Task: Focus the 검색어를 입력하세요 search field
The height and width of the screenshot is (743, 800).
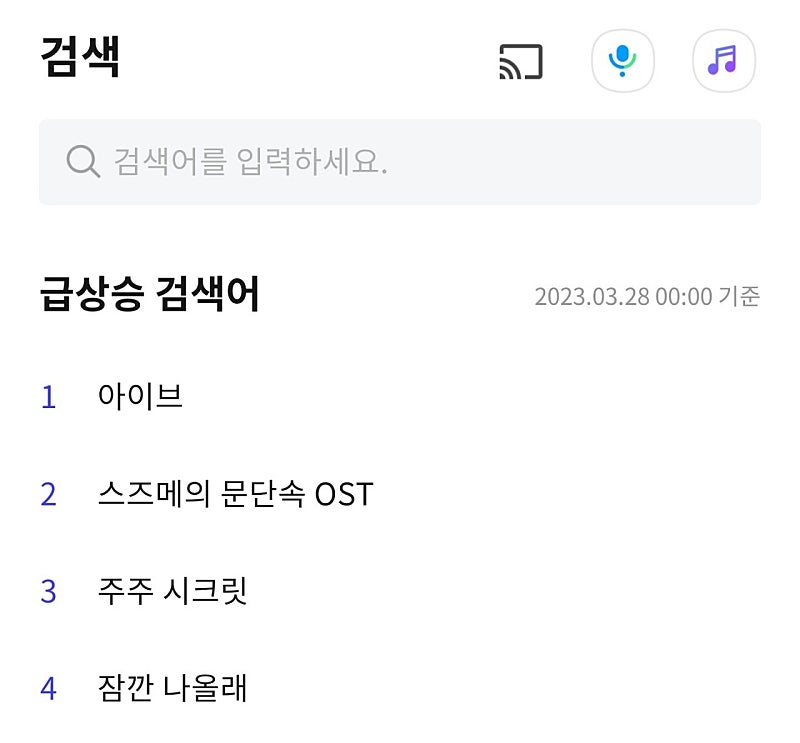Action: pos(400,162)
